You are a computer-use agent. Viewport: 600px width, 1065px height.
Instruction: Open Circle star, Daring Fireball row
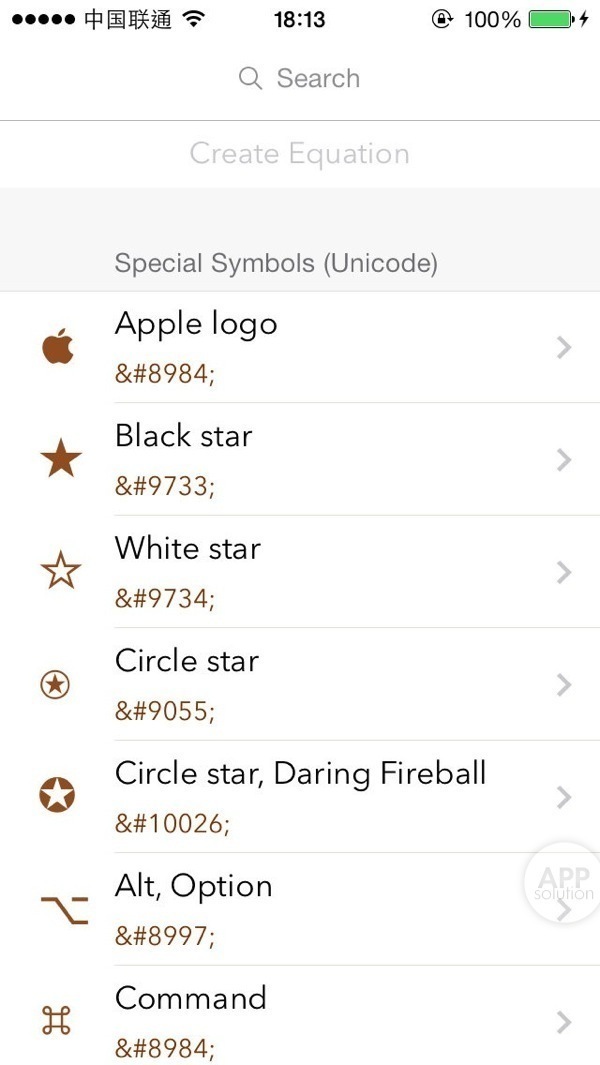pos(300,797)
